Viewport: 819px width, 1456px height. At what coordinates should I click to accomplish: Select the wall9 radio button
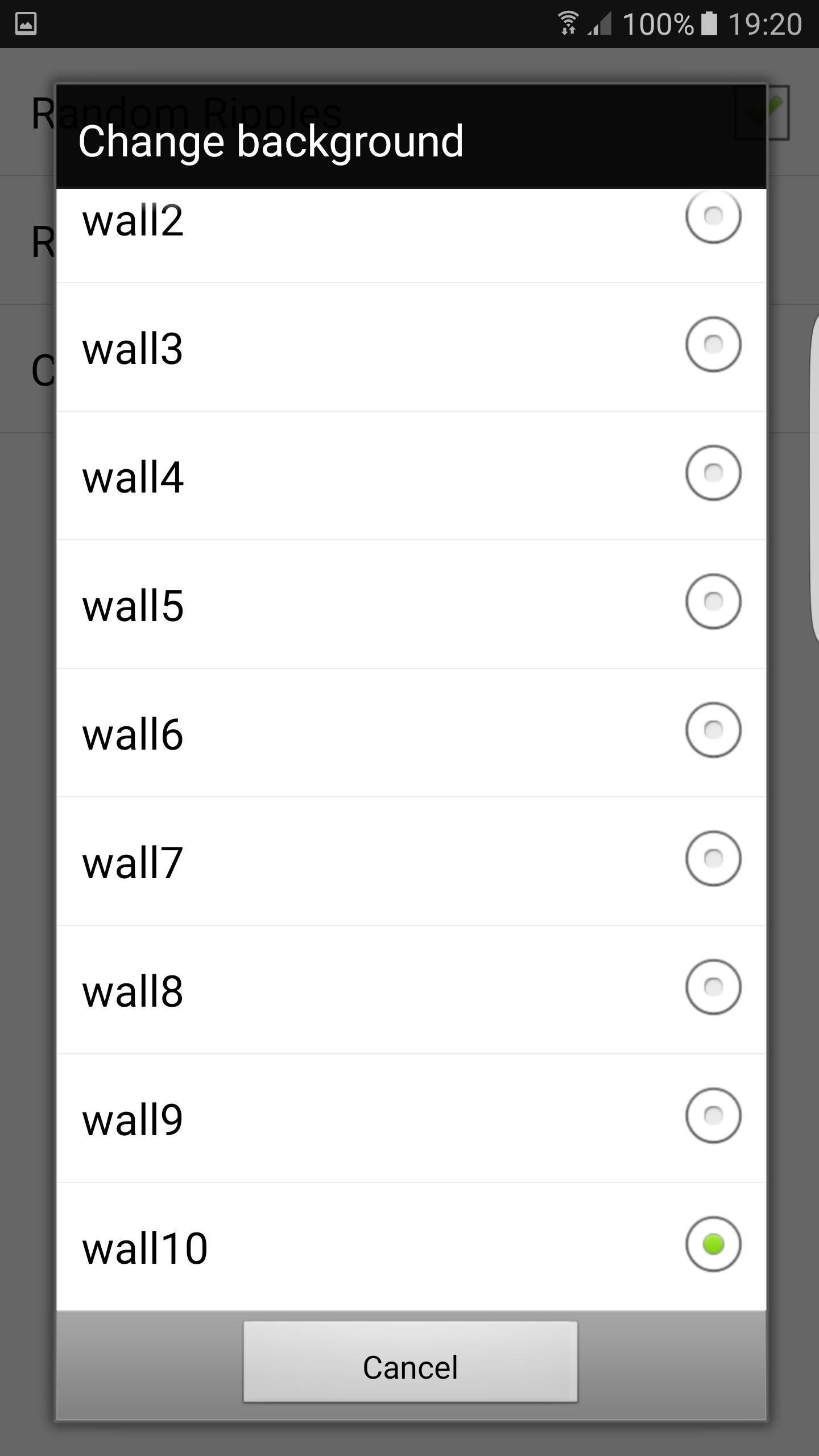(x=713, y=1116)
